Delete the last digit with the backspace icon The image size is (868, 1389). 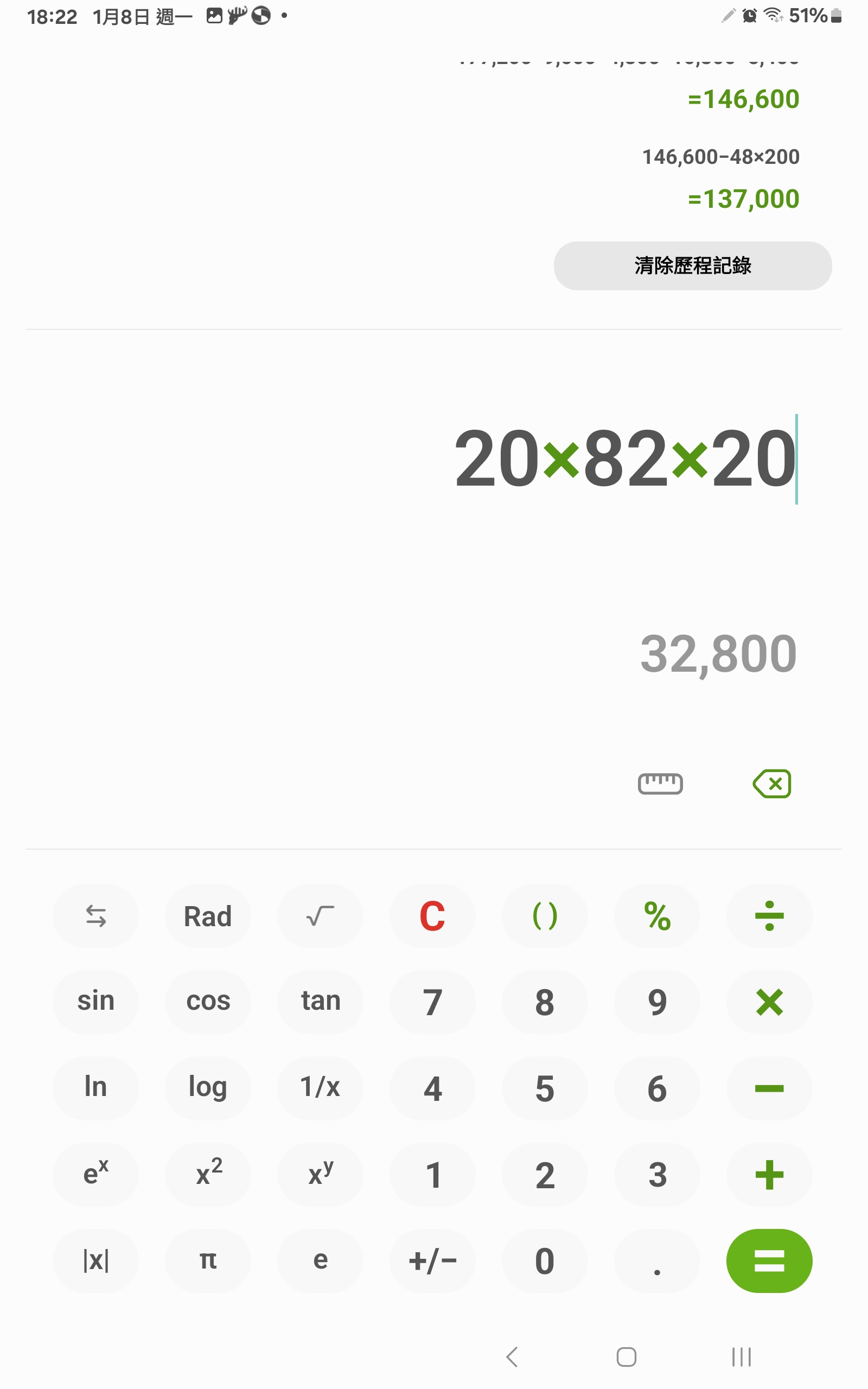771,784
